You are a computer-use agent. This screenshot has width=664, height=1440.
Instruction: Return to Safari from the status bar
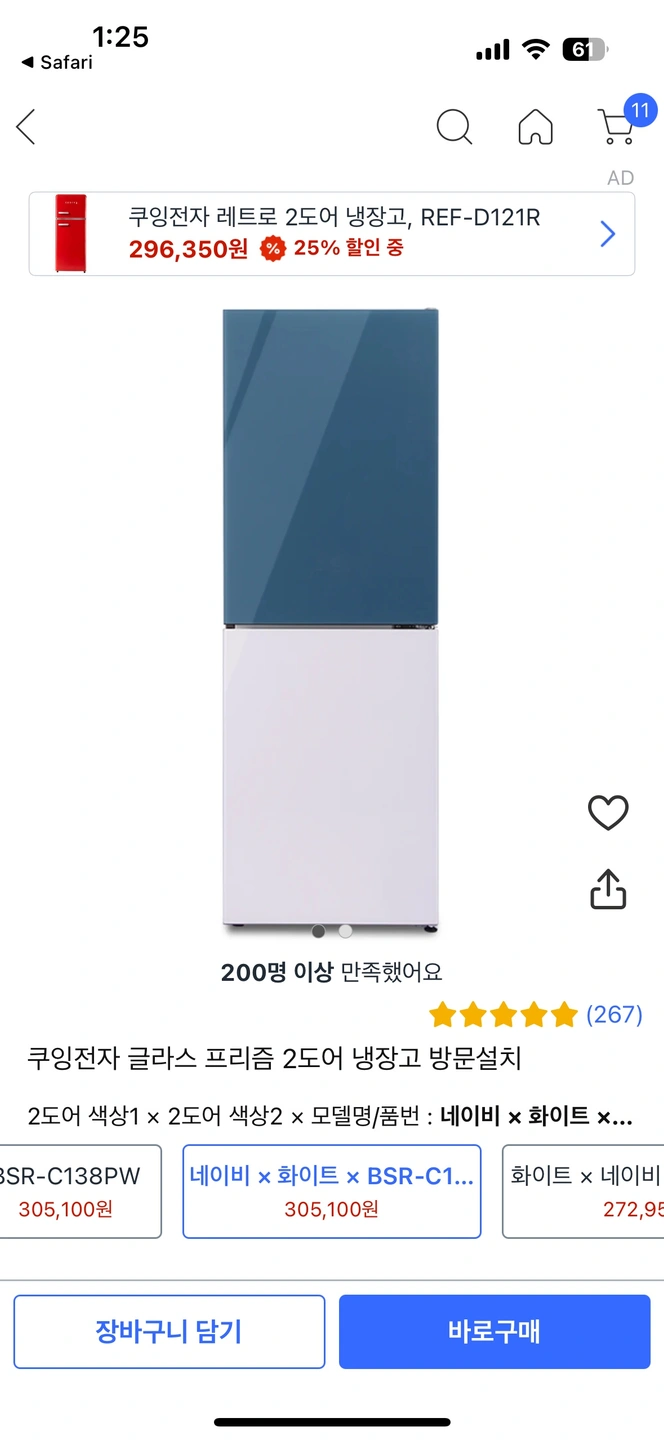(x=57, y=62)
